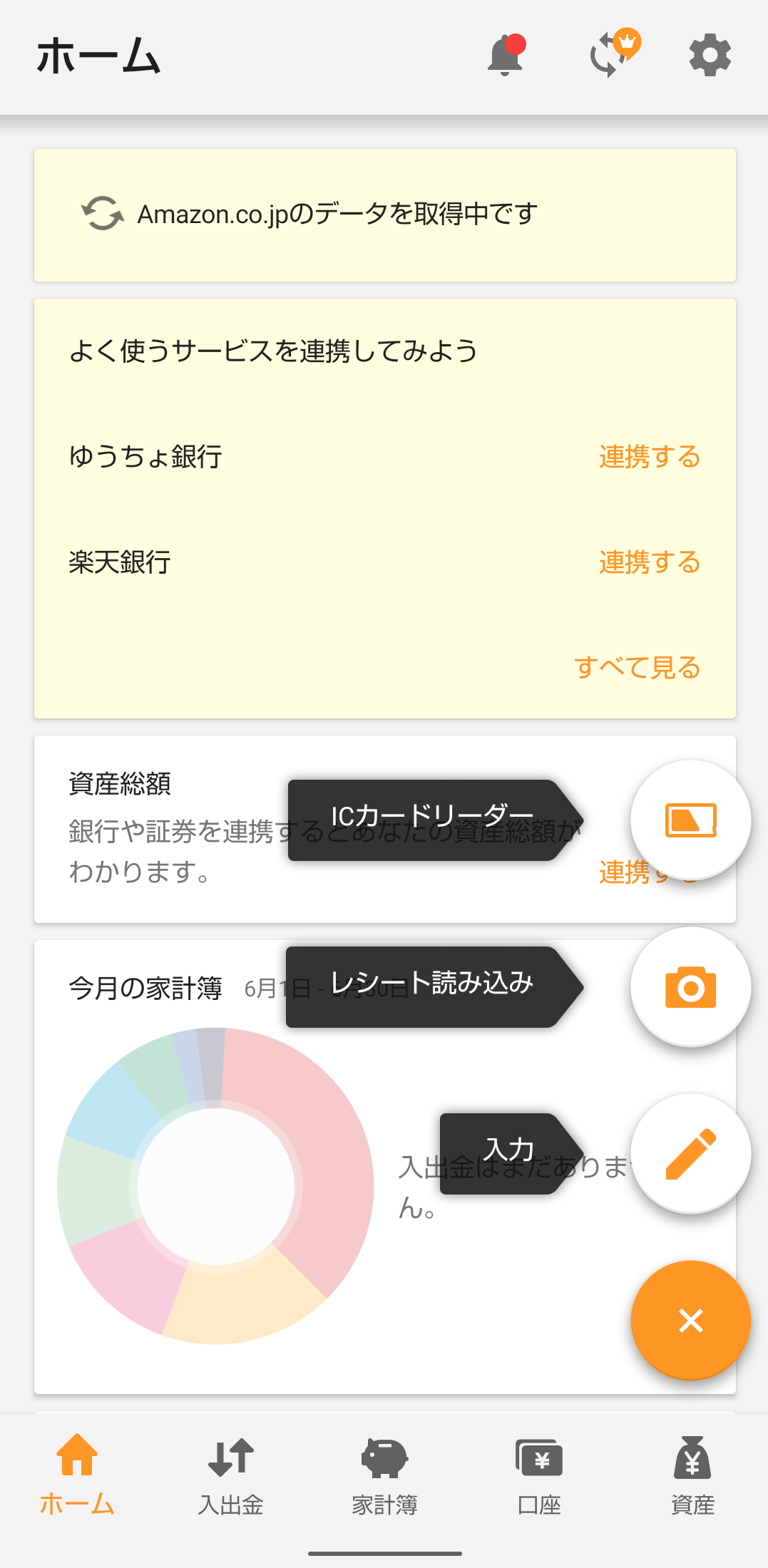Close the floating action menu
This screenshot has width=768, height=1568.
click(690, 1321)
